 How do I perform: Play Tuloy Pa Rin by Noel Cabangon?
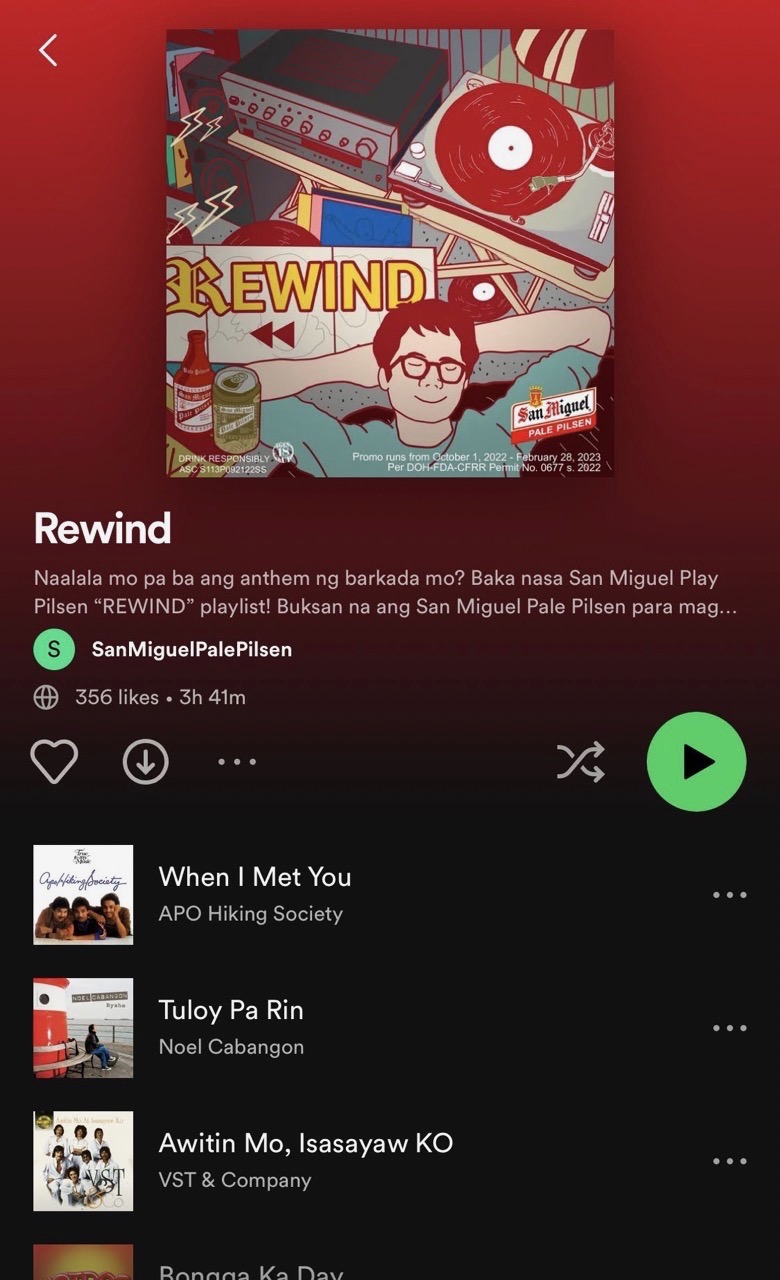pos(231,1027)
